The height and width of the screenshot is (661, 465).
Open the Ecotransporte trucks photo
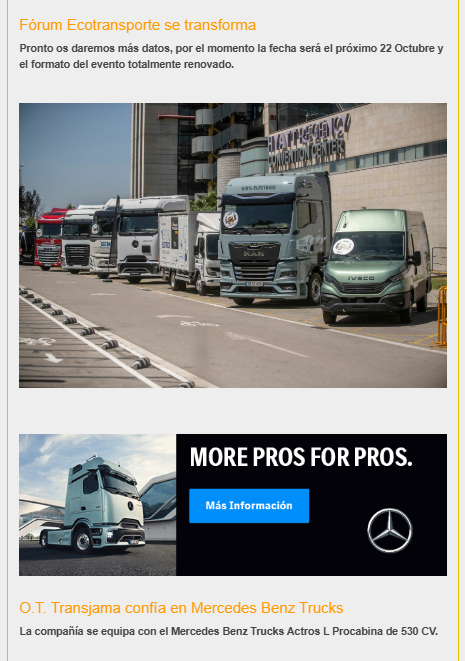tap(233, 245)
